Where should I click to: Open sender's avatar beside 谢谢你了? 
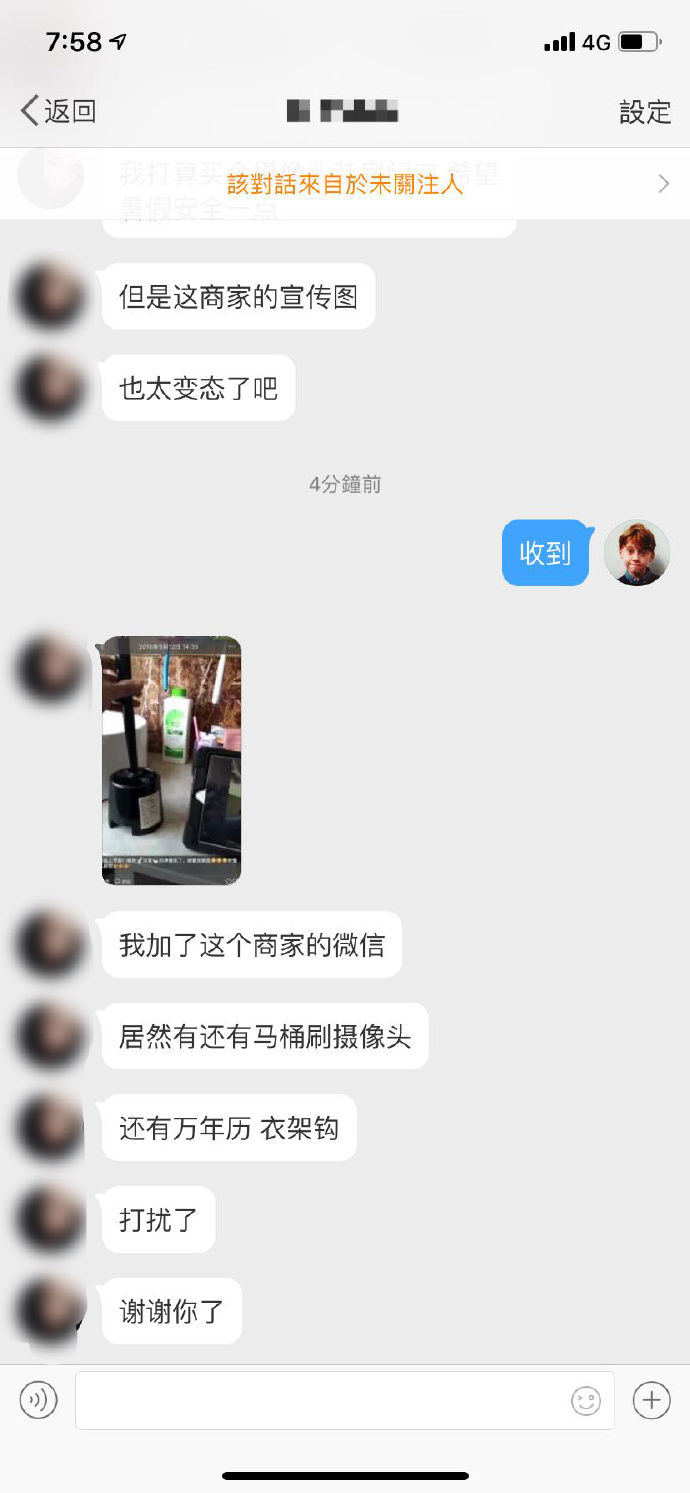(x=50, y=1310)
